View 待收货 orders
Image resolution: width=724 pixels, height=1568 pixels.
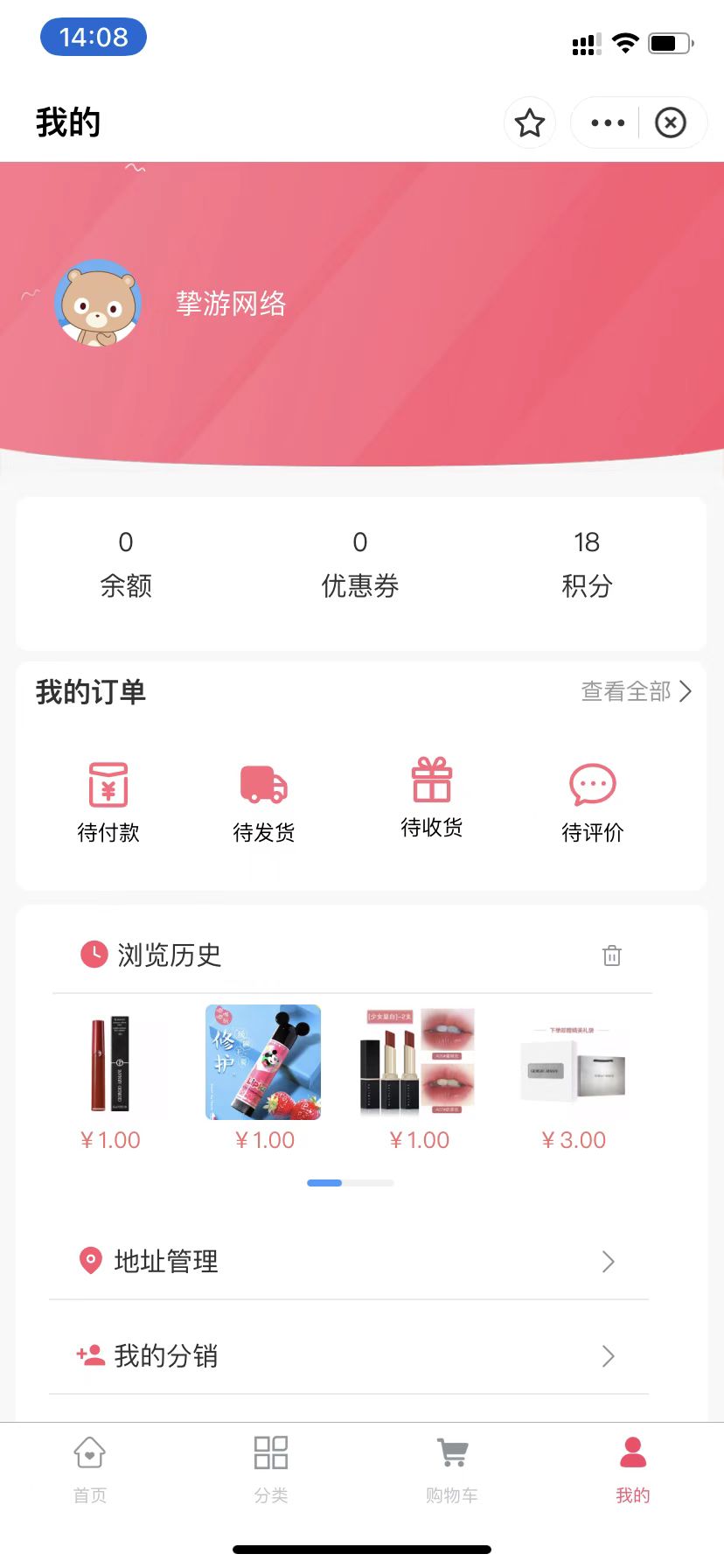click(432, 798)
